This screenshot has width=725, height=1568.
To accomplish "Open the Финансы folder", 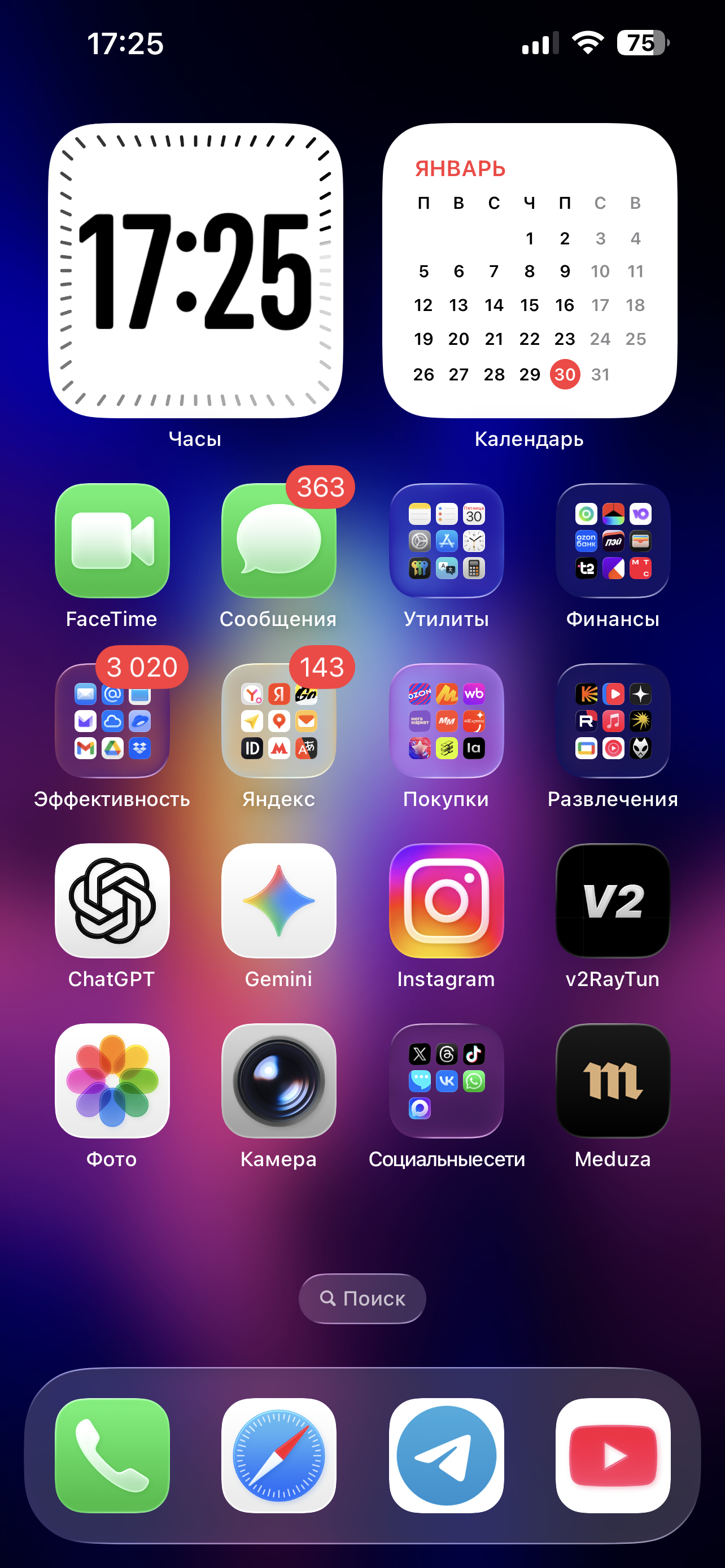I will pos(613,541).
